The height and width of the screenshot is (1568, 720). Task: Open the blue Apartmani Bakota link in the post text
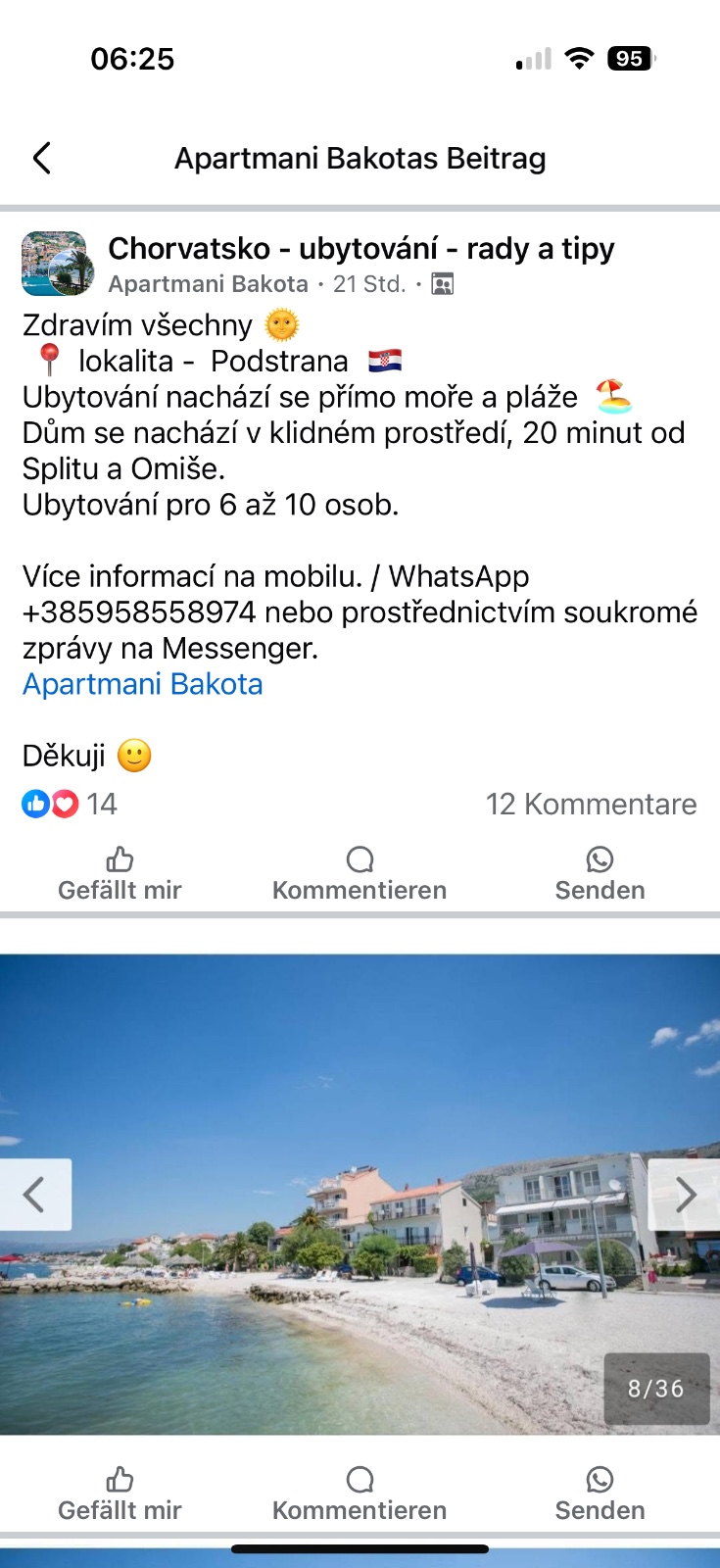click(143, 684)
